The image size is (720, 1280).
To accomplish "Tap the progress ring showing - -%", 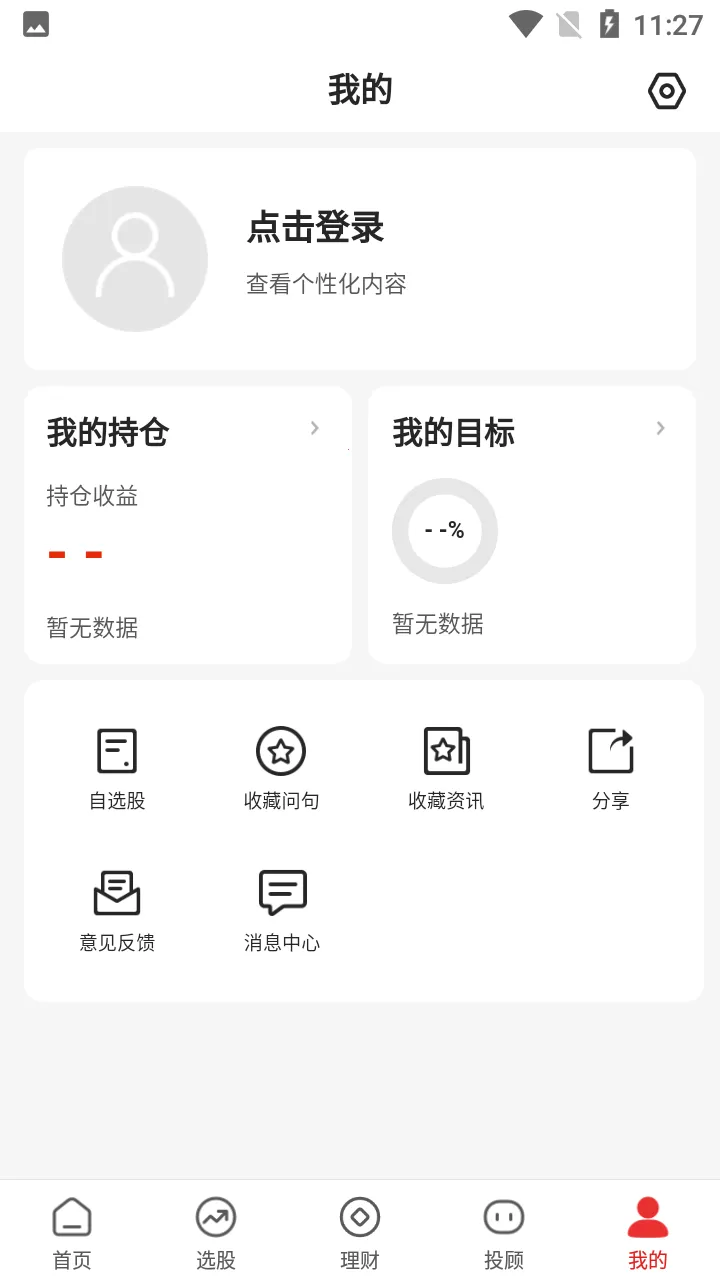I will tap(445, 531).
